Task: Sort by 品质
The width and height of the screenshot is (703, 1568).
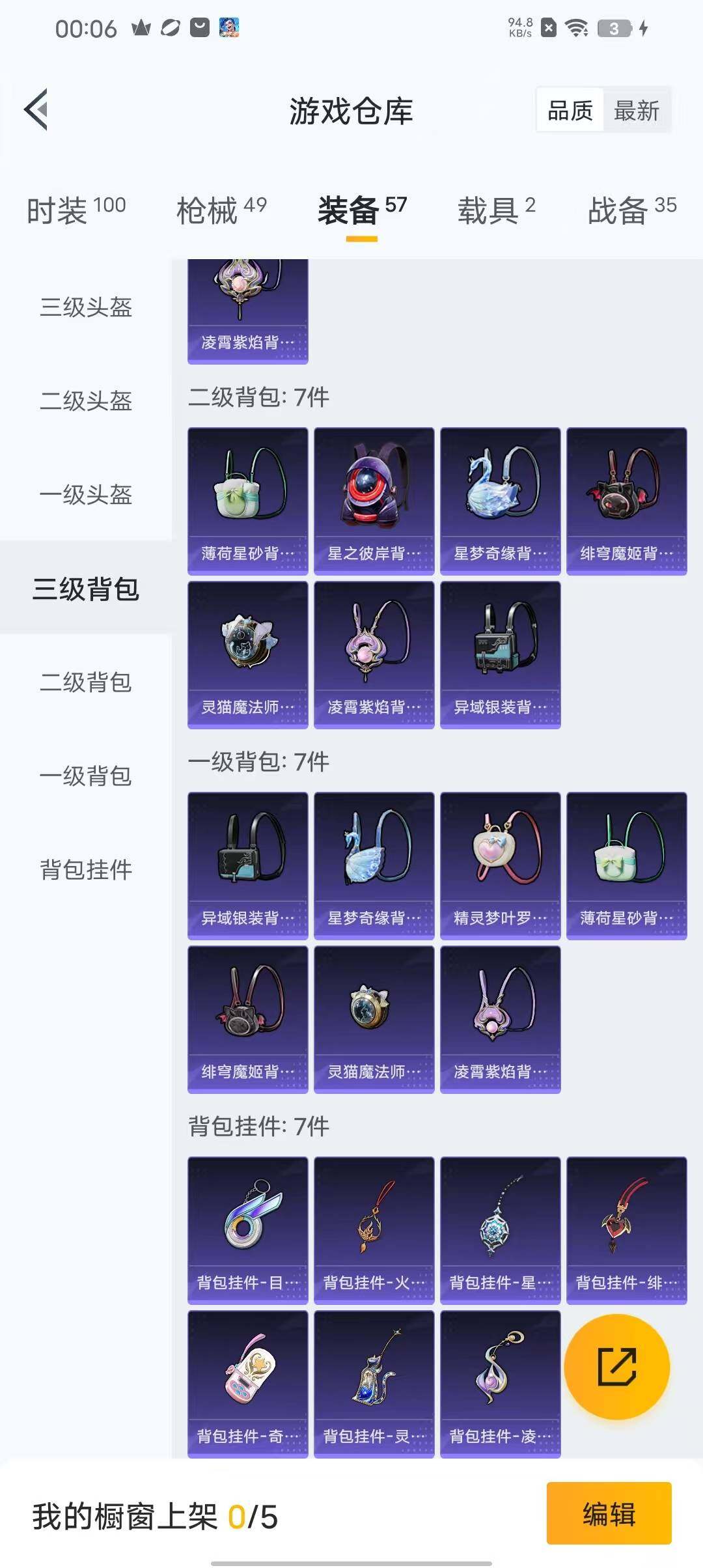Action: point(570,111)
